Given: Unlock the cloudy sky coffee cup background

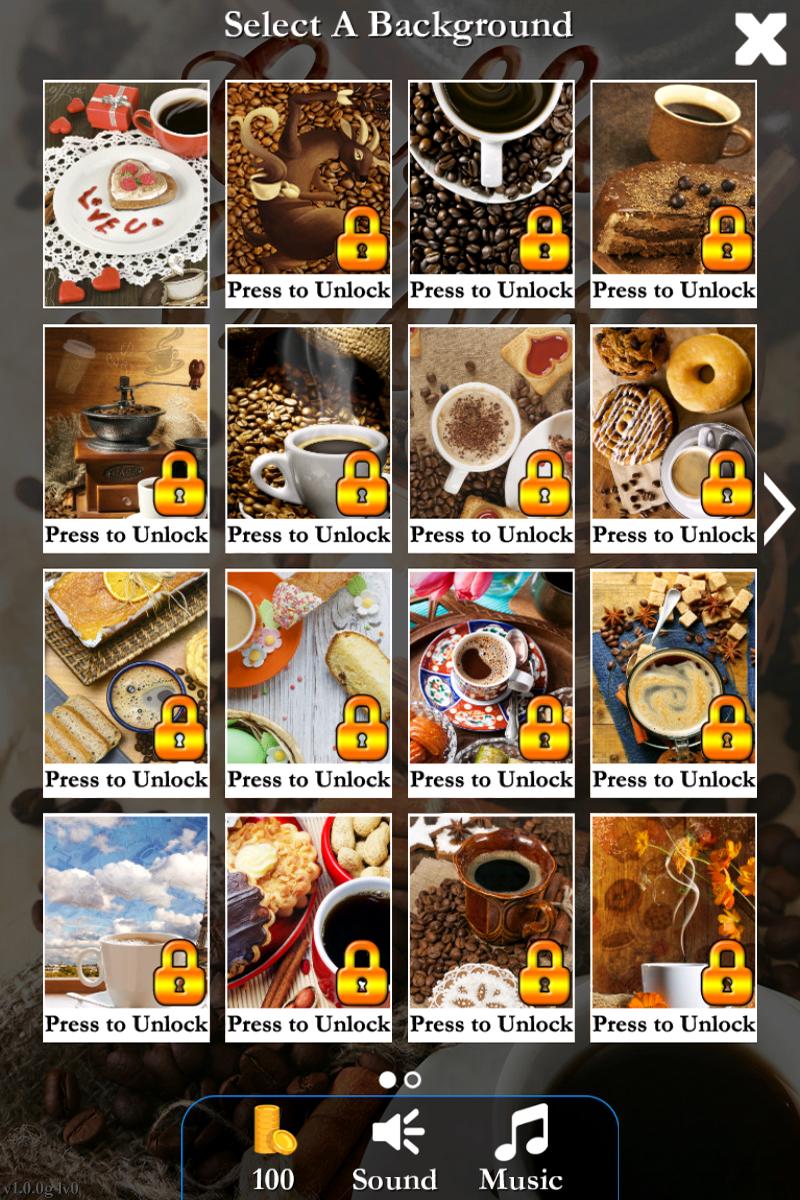Looking at the screenshot, I should 126,927.
